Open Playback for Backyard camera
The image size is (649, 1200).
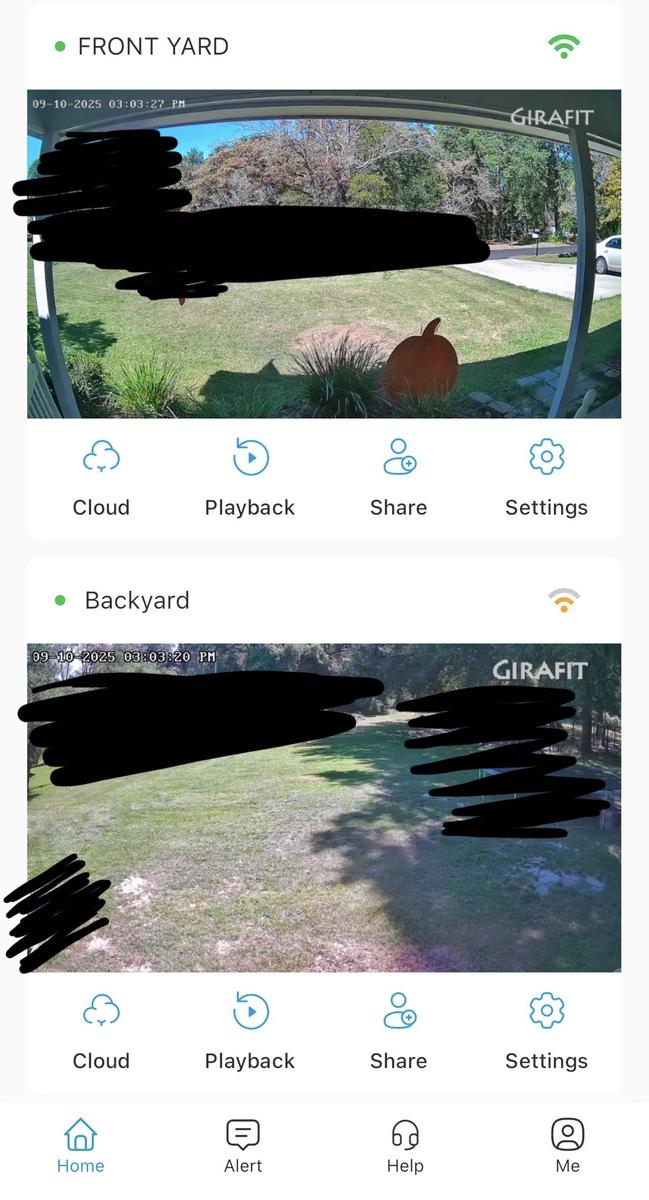(x=250, y=1032)
